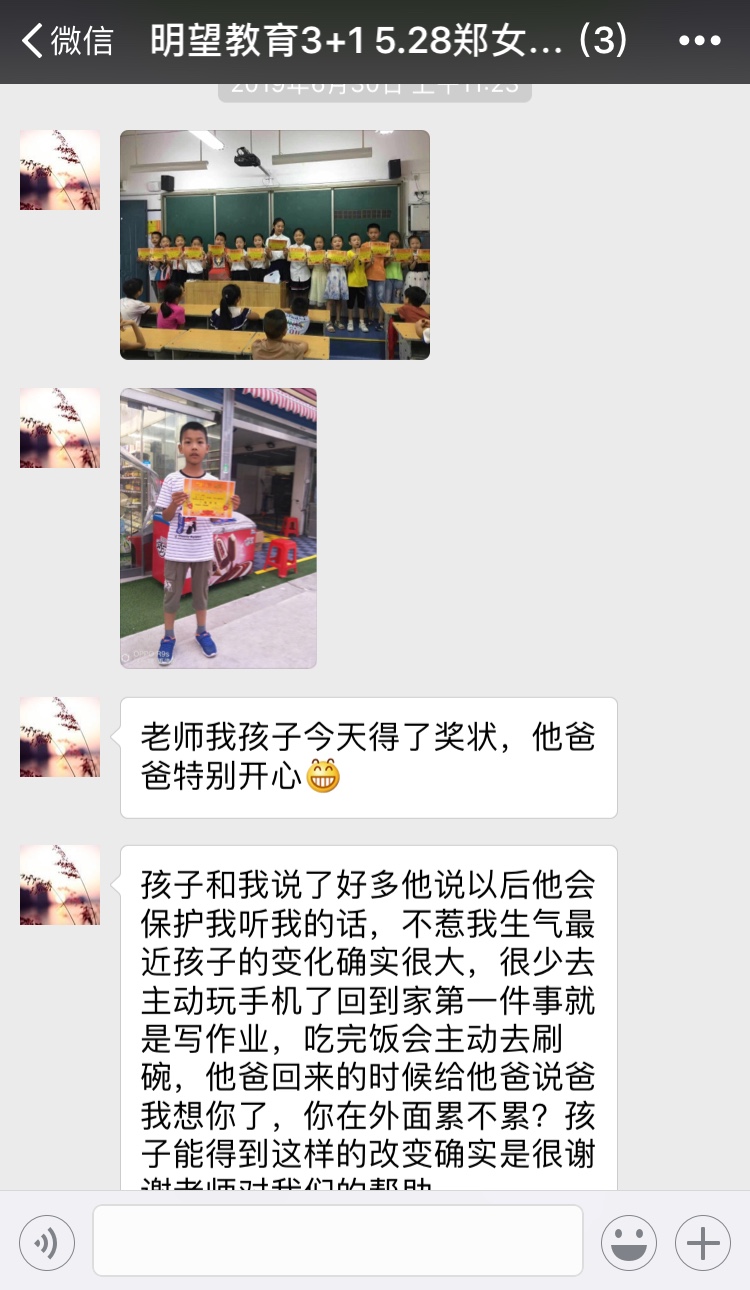Image resolution: width=750 pixels, height=1290 pixels.
Task: Switch to voice message input
Action: [x=47, y=1243]
